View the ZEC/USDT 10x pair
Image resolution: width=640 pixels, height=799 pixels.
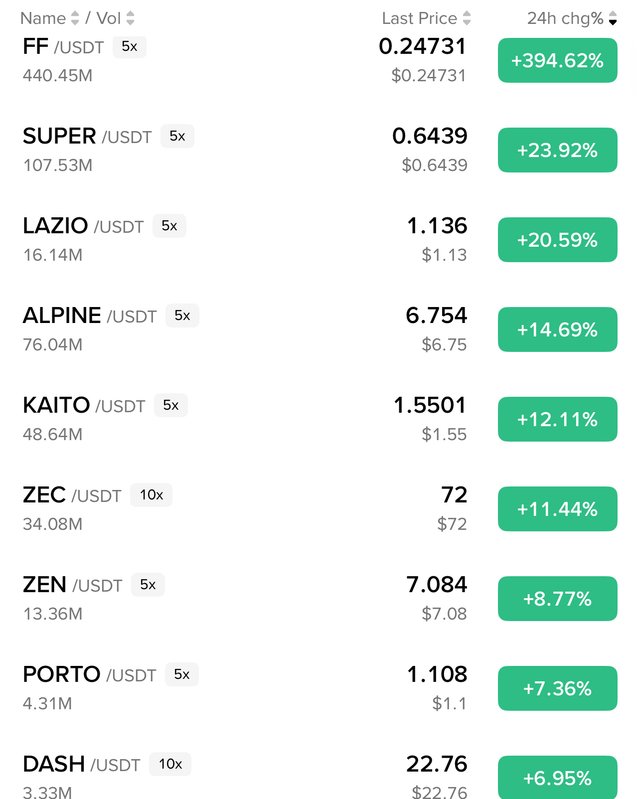click(72, 495)
